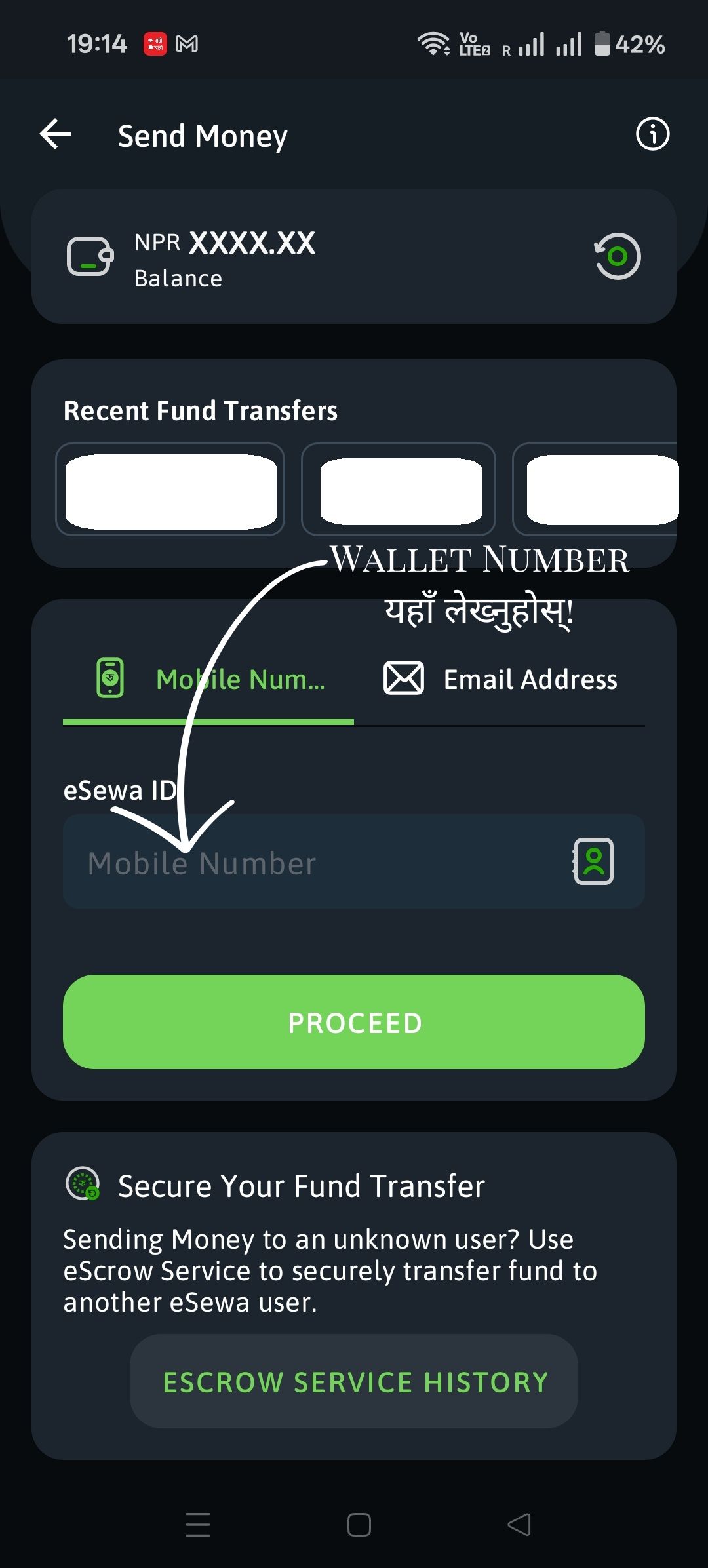Tap the Mobile Number input field

295,863
